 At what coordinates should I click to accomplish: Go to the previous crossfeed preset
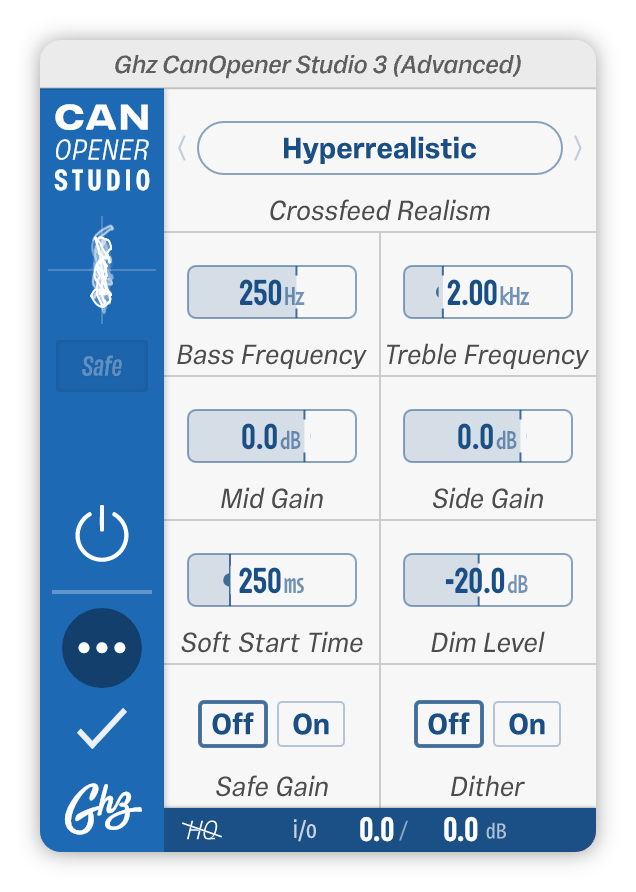[x=182, y=149]
